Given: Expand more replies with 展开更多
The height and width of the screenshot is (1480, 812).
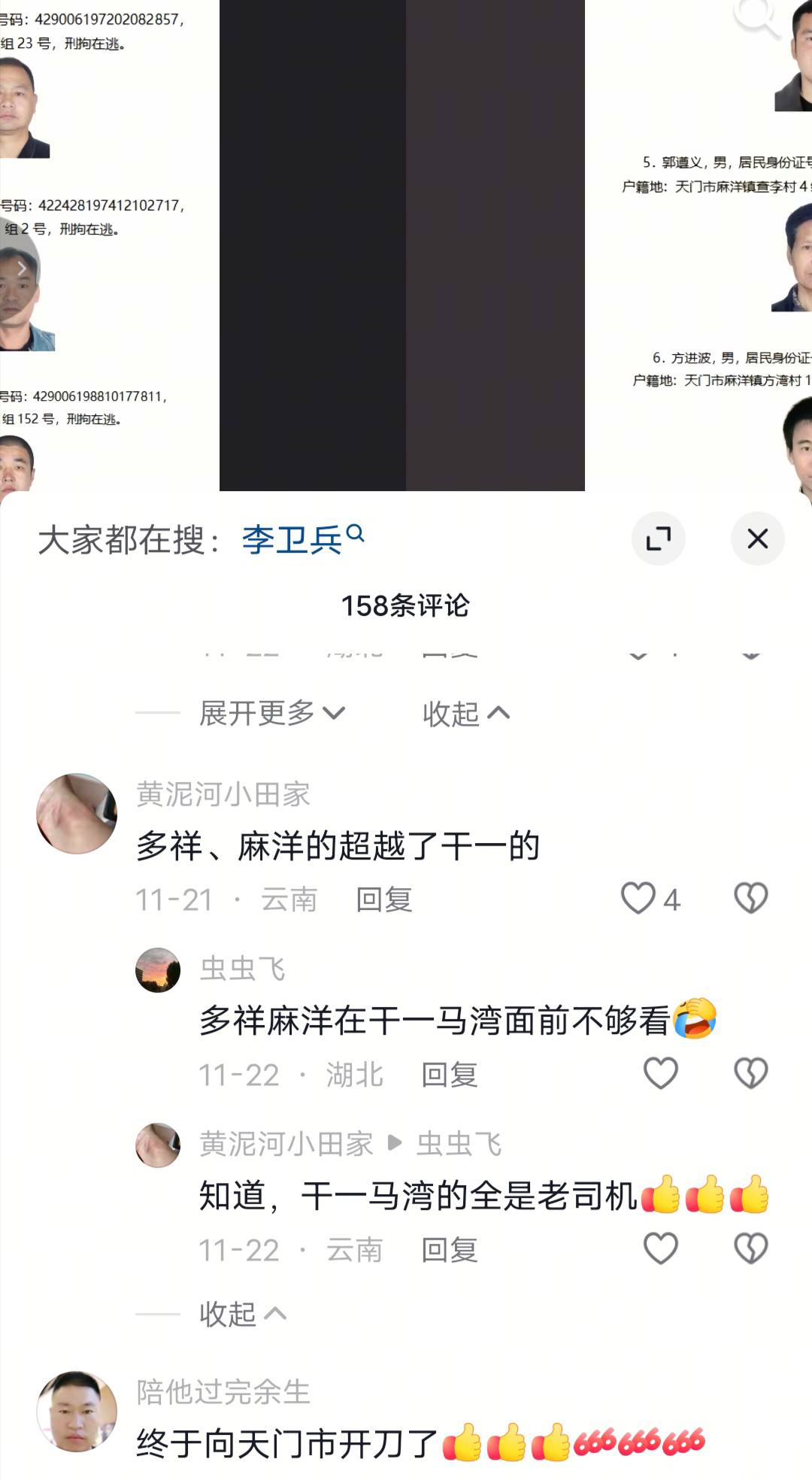Looking at the screenshot, I should coord(271,713).
